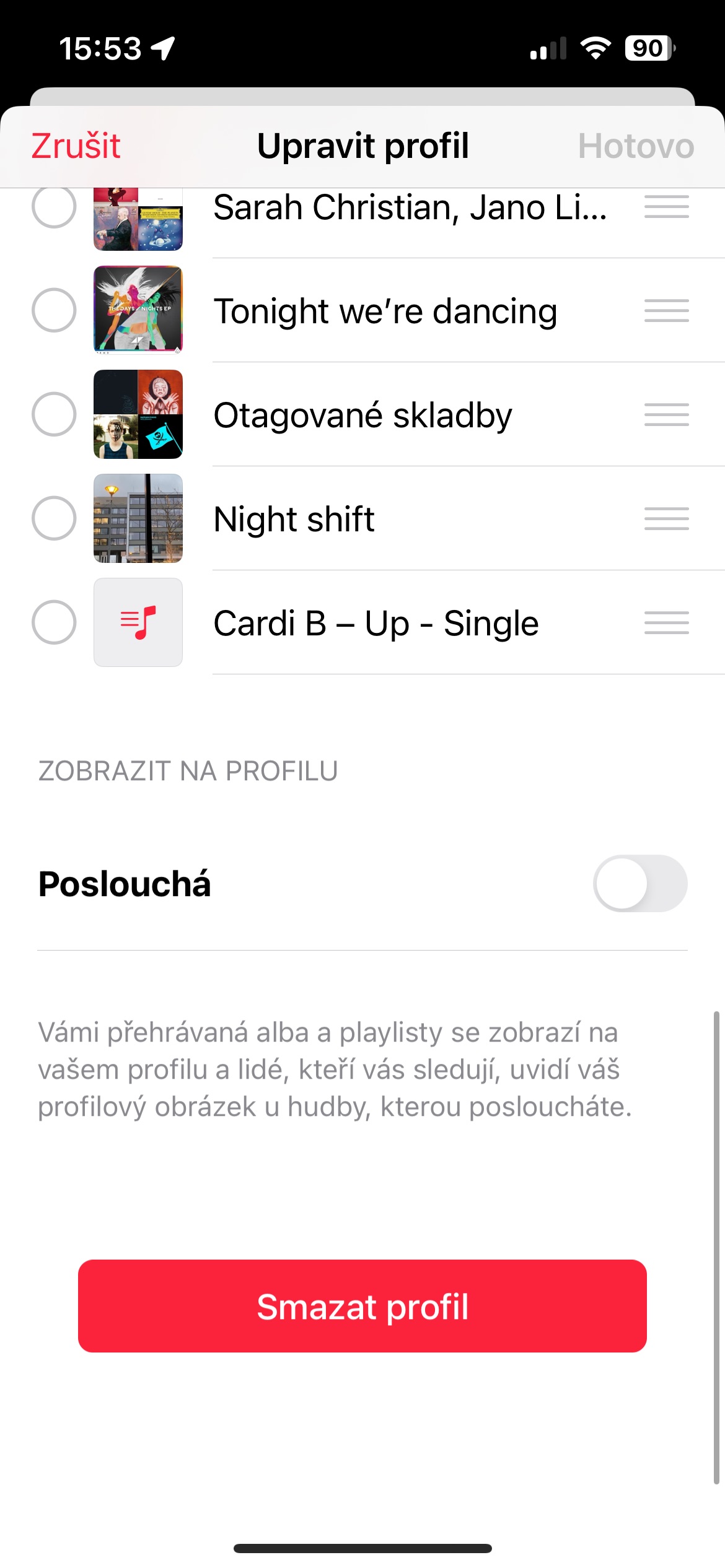Tap the reorder handle for Cardi B – Up
Image resolution: width=725 pixels, height=1568 pixels.
[x=666, y=622]
